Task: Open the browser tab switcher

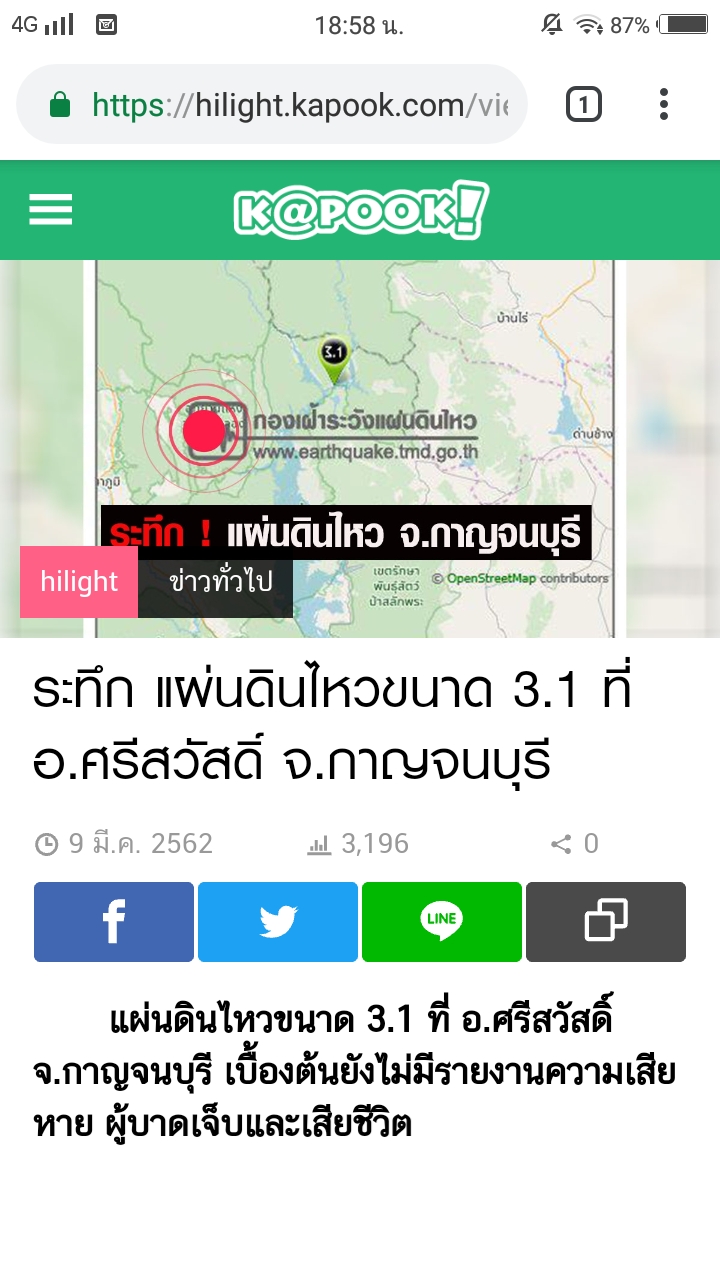Action: (x=584, y=104)
